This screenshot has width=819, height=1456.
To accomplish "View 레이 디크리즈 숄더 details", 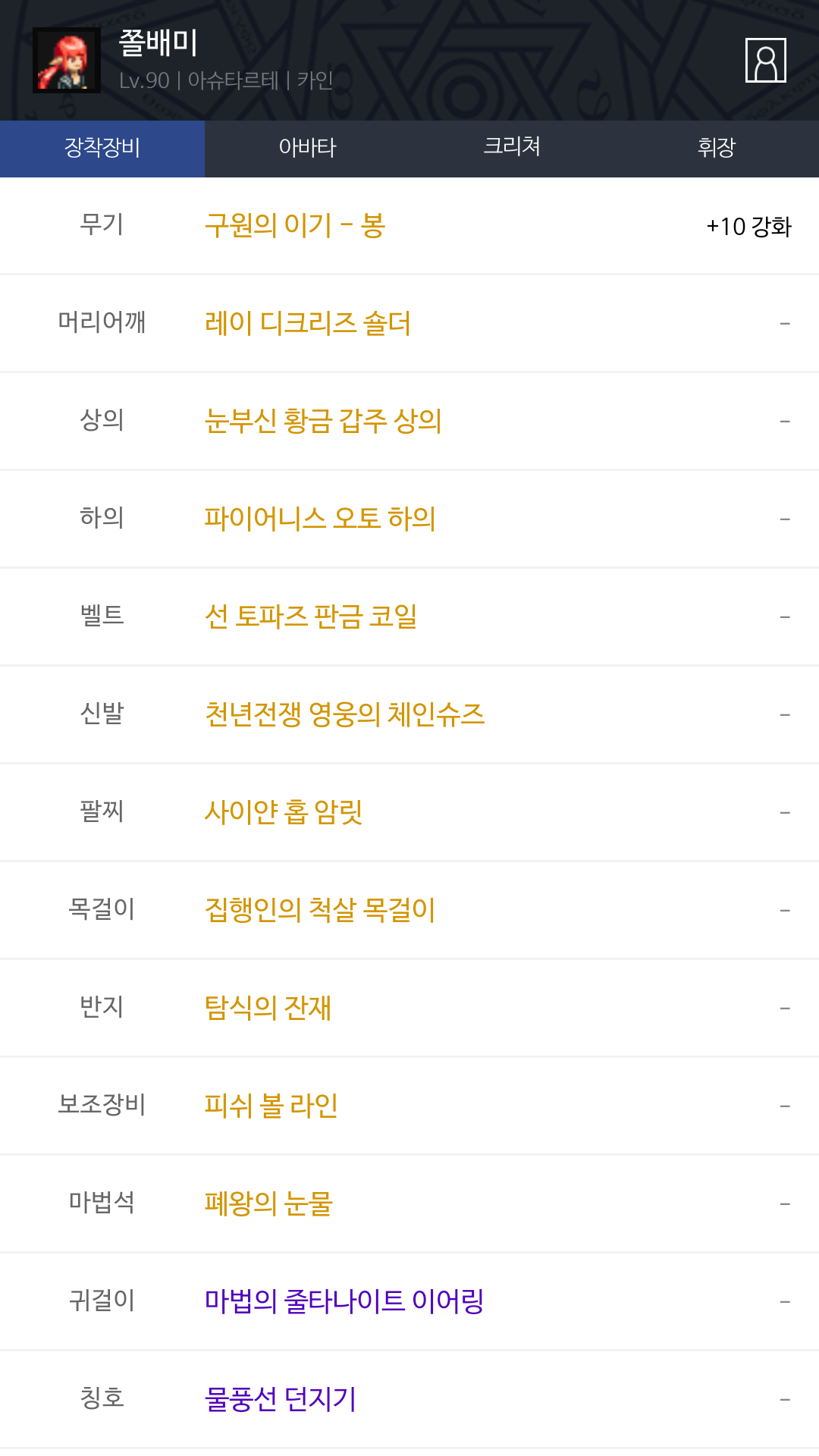I will pyautogui.click(x=307, y=324).
